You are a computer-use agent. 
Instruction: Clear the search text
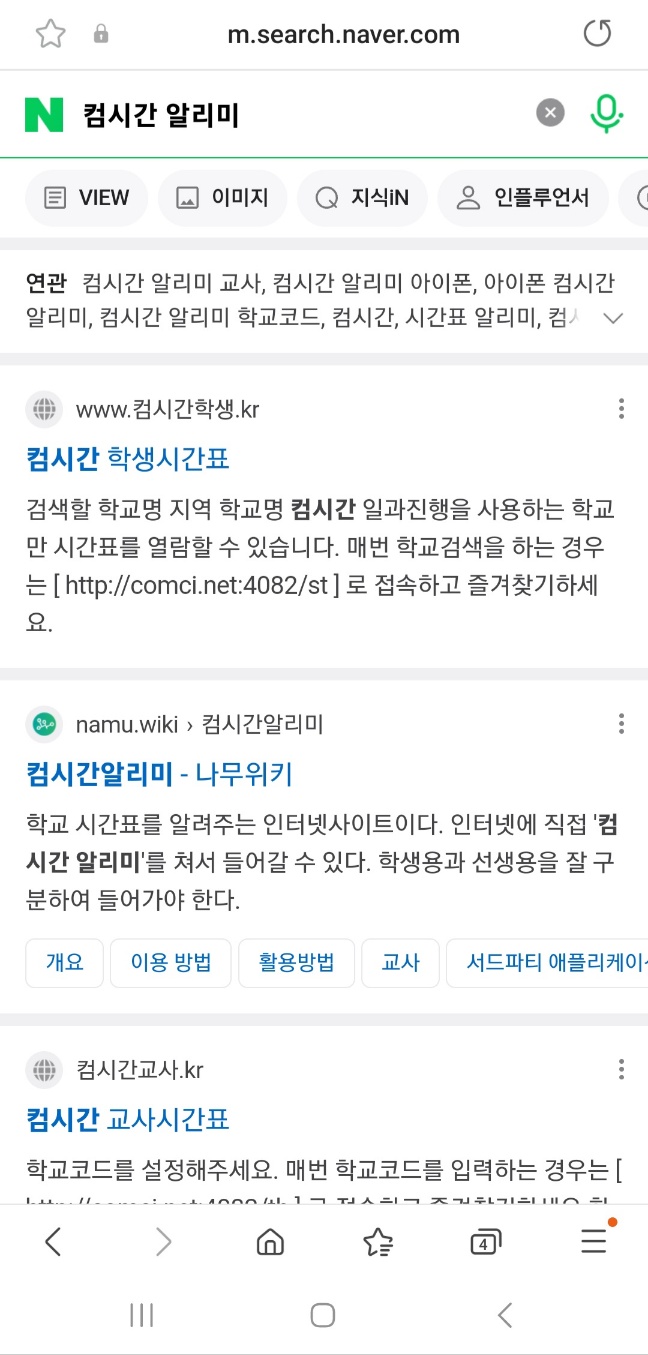click(x=550, y=113)
